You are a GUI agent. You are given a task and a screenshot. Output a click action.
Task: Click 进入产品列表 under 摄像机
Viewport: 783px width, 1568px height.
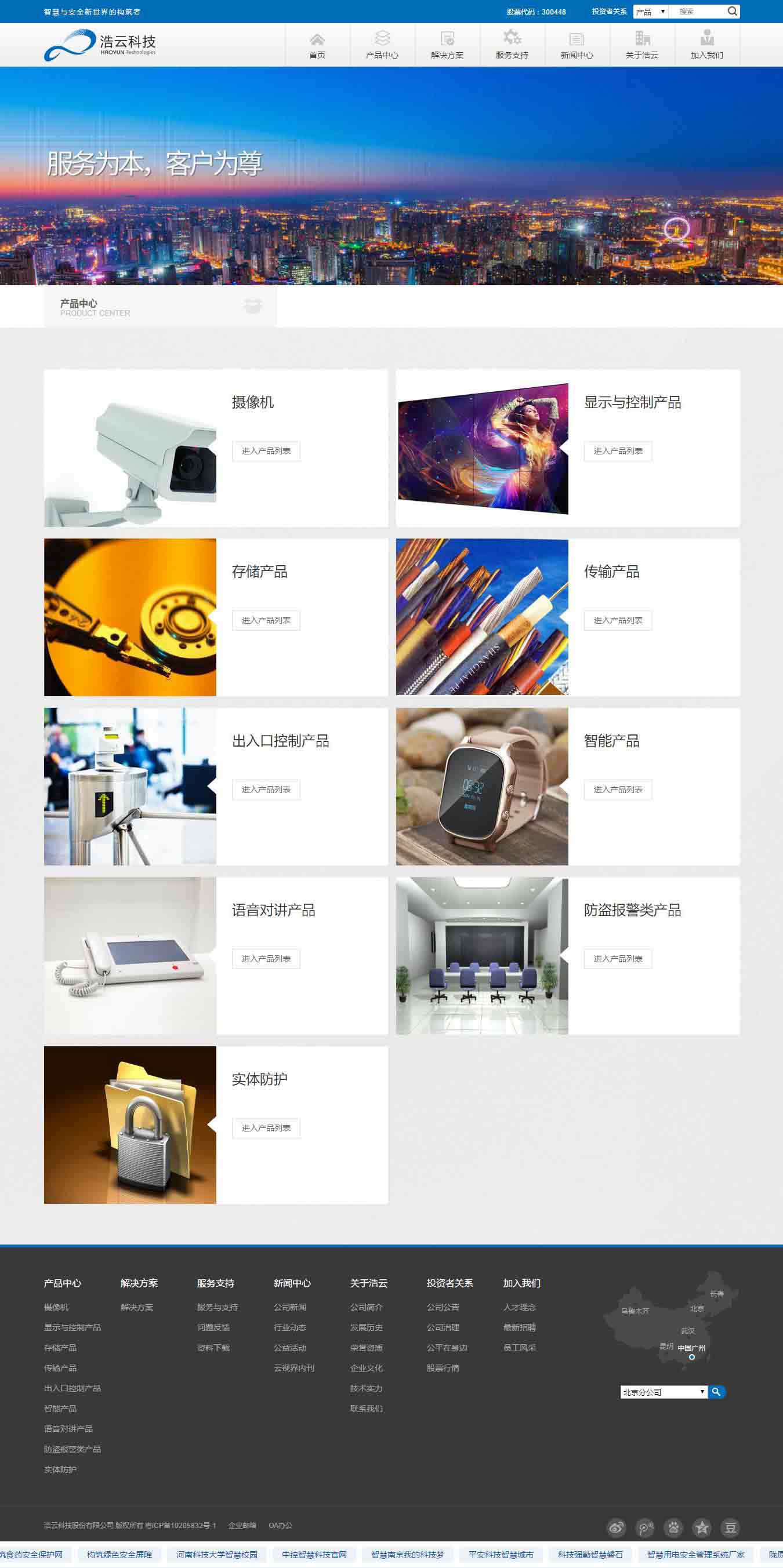[266, 450]
